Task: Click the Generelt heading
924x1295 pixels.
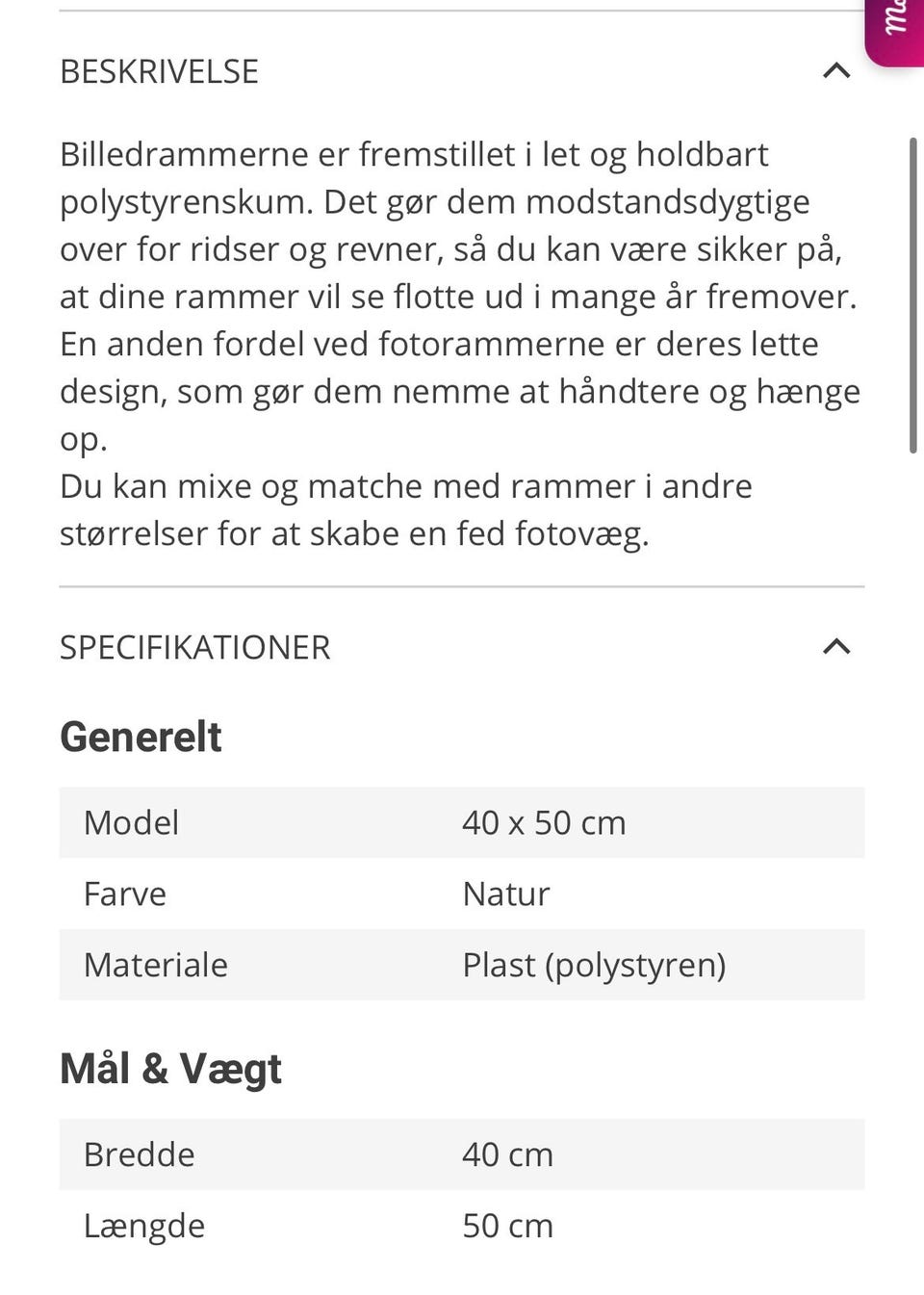Action: 141,736
